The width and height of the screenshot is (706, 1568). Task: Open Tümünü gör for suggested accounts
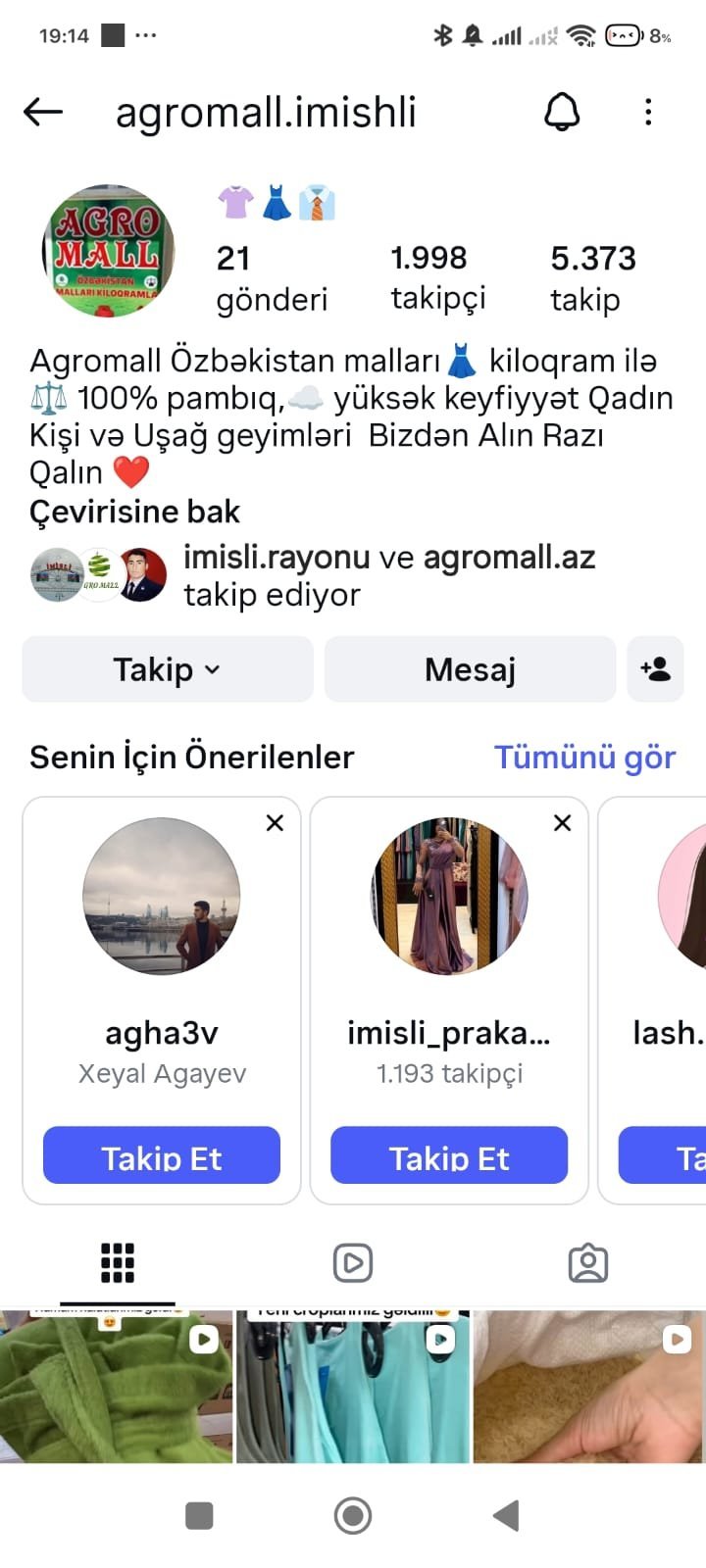click(x=584, y=757)
